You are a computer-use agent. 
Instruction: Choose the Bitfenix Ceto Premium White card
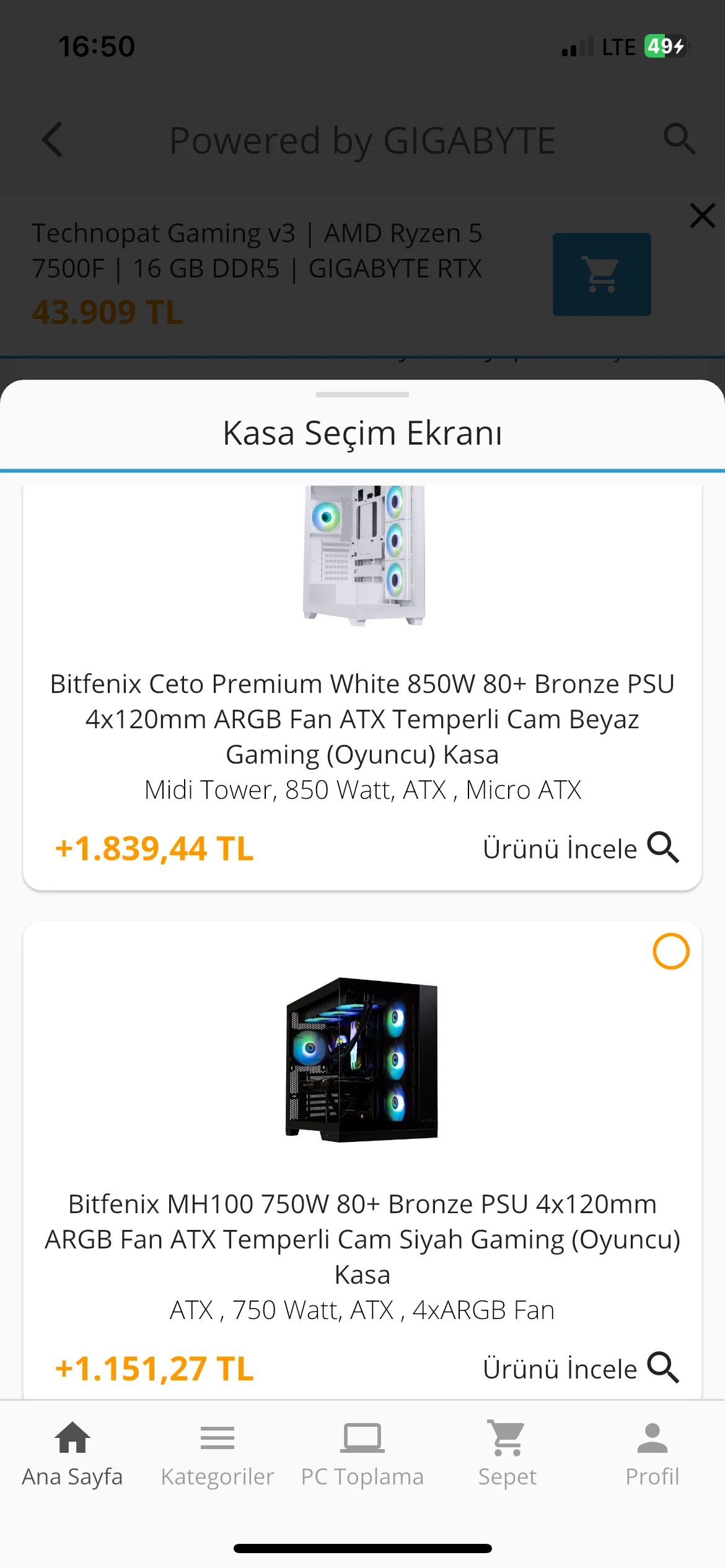click(362, 718)
